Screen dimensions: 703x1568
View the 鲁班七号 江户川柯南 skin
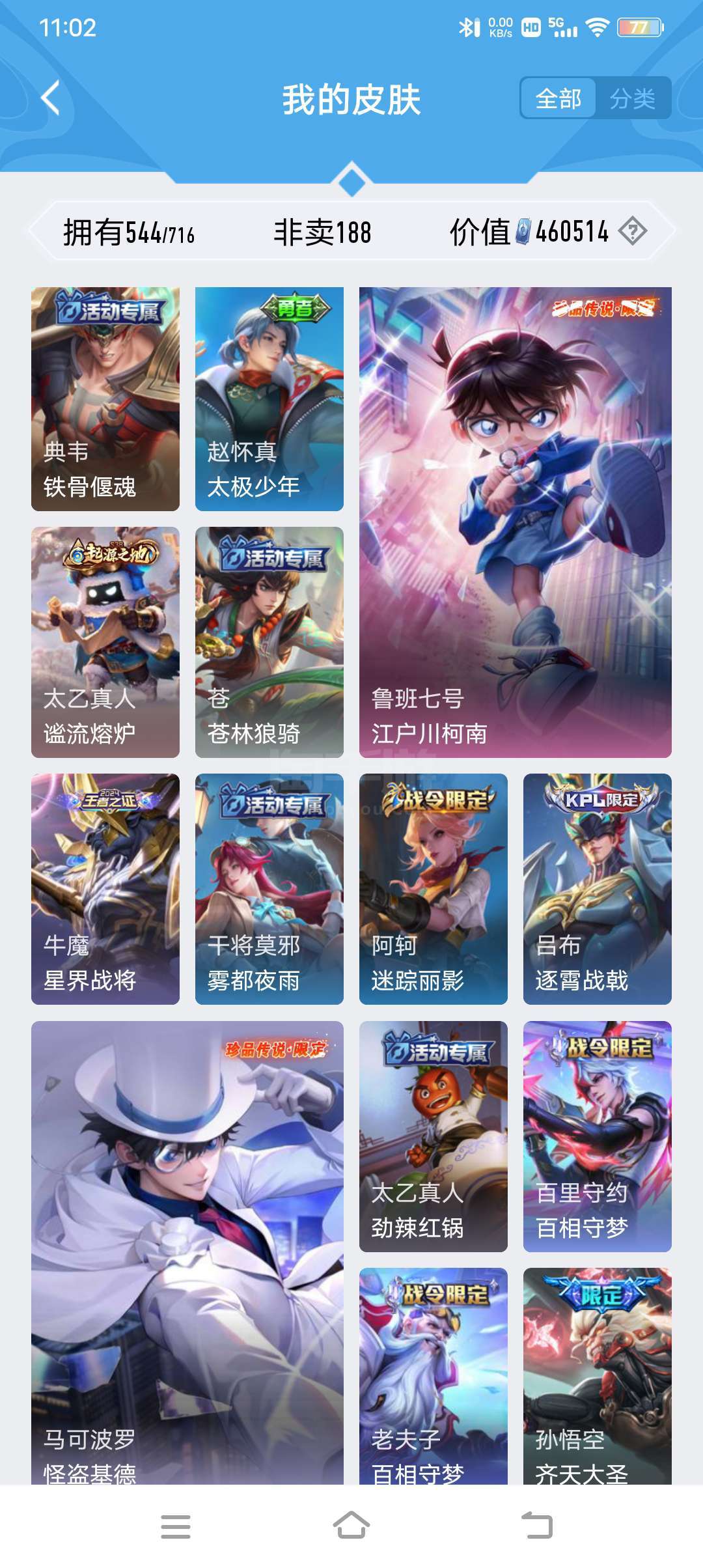coord(516,522)
